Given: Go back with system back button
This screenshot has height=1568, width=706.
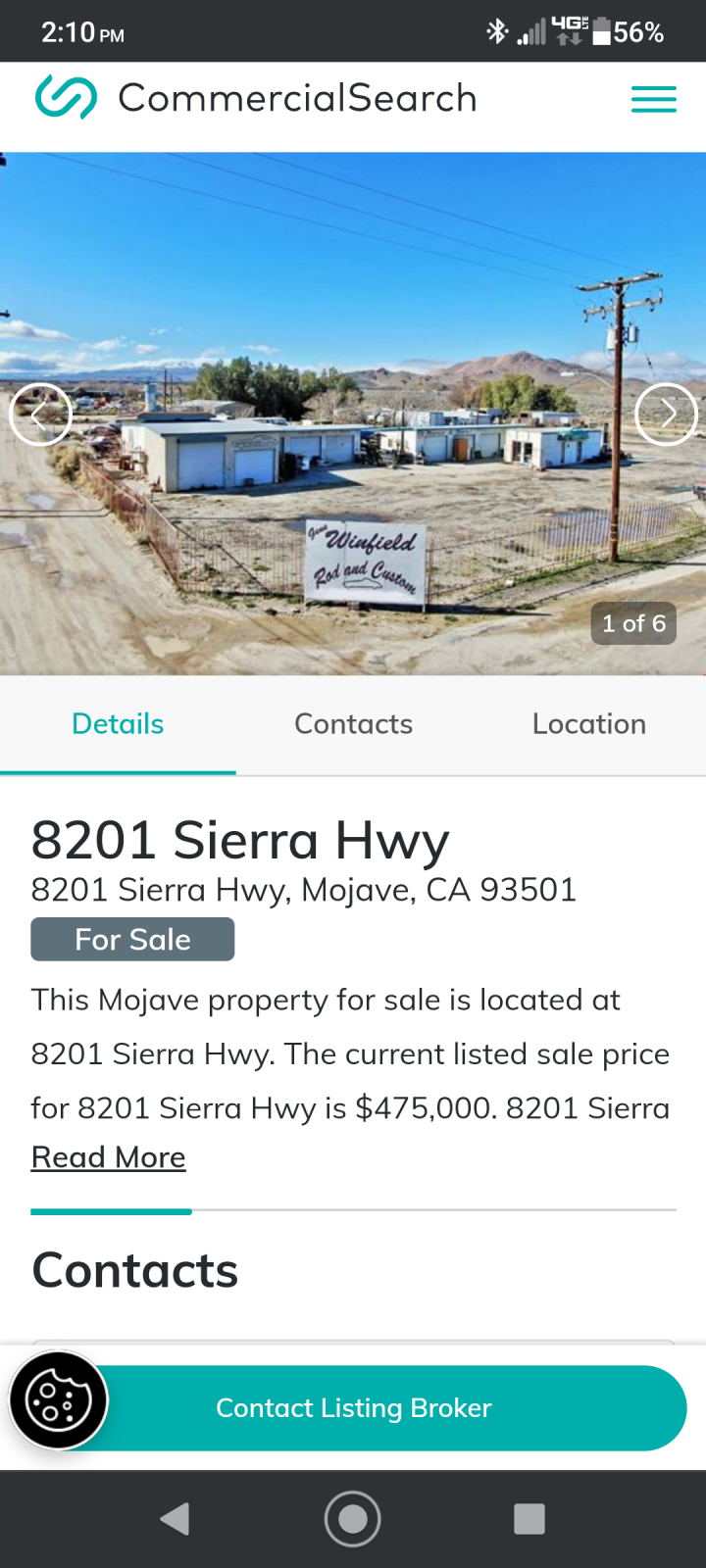Looking at the screenshot, I should [175, 1519].
